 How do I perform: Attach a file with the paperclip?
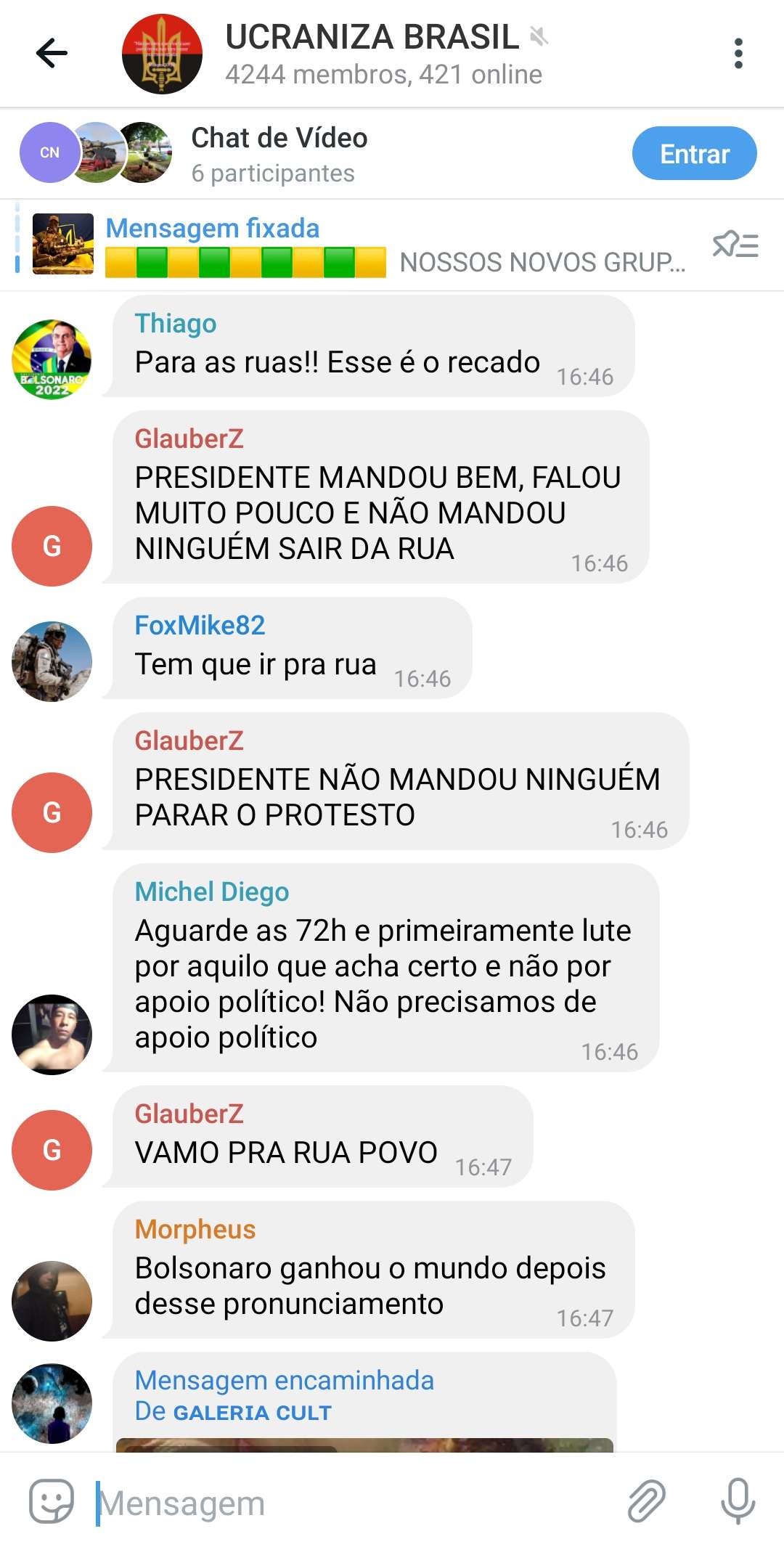coord(646,1501)
